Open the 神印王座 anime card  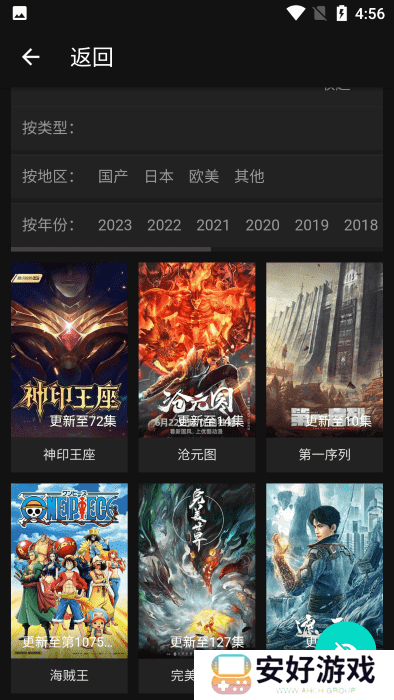[x=69, y=367]
